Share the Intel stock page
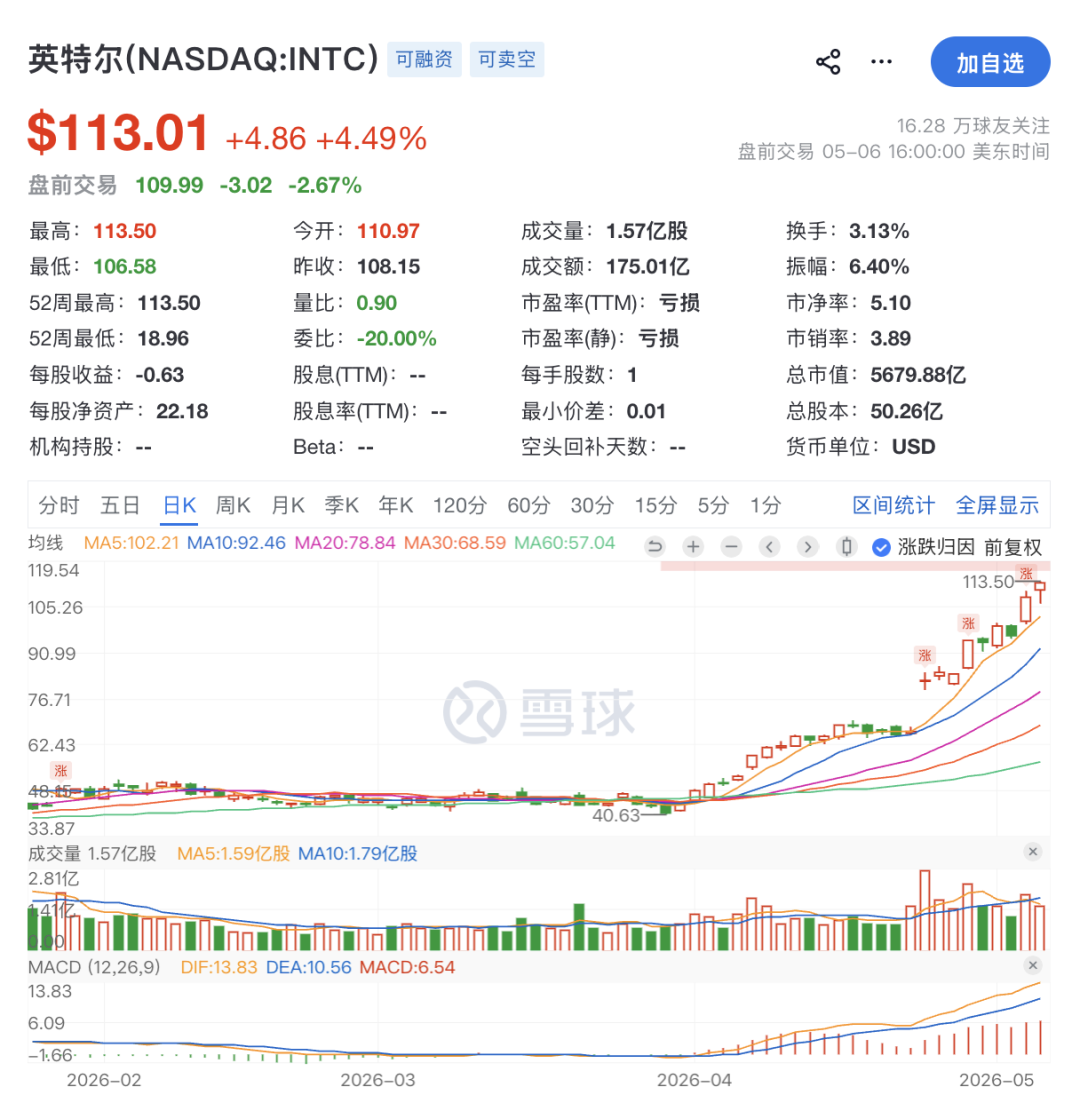Image resolution: width=1080 pixels, height=1103 pixels. coord(828,62)
